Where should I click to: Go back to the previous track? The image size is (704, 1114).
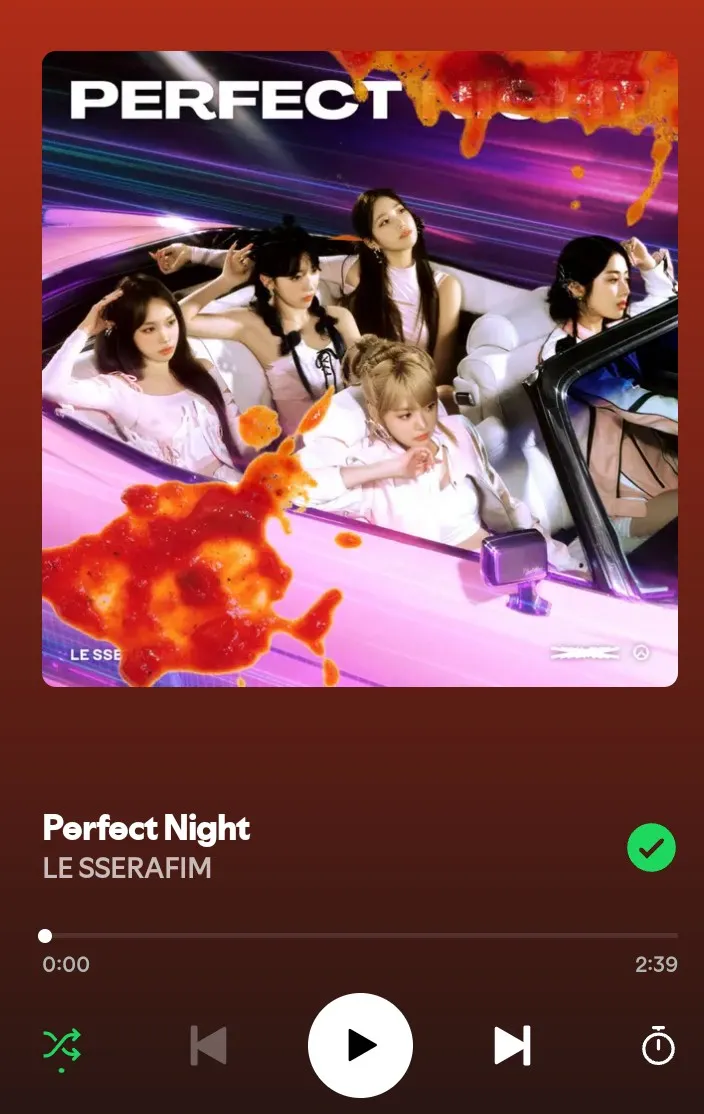[x=208, y=1046]
